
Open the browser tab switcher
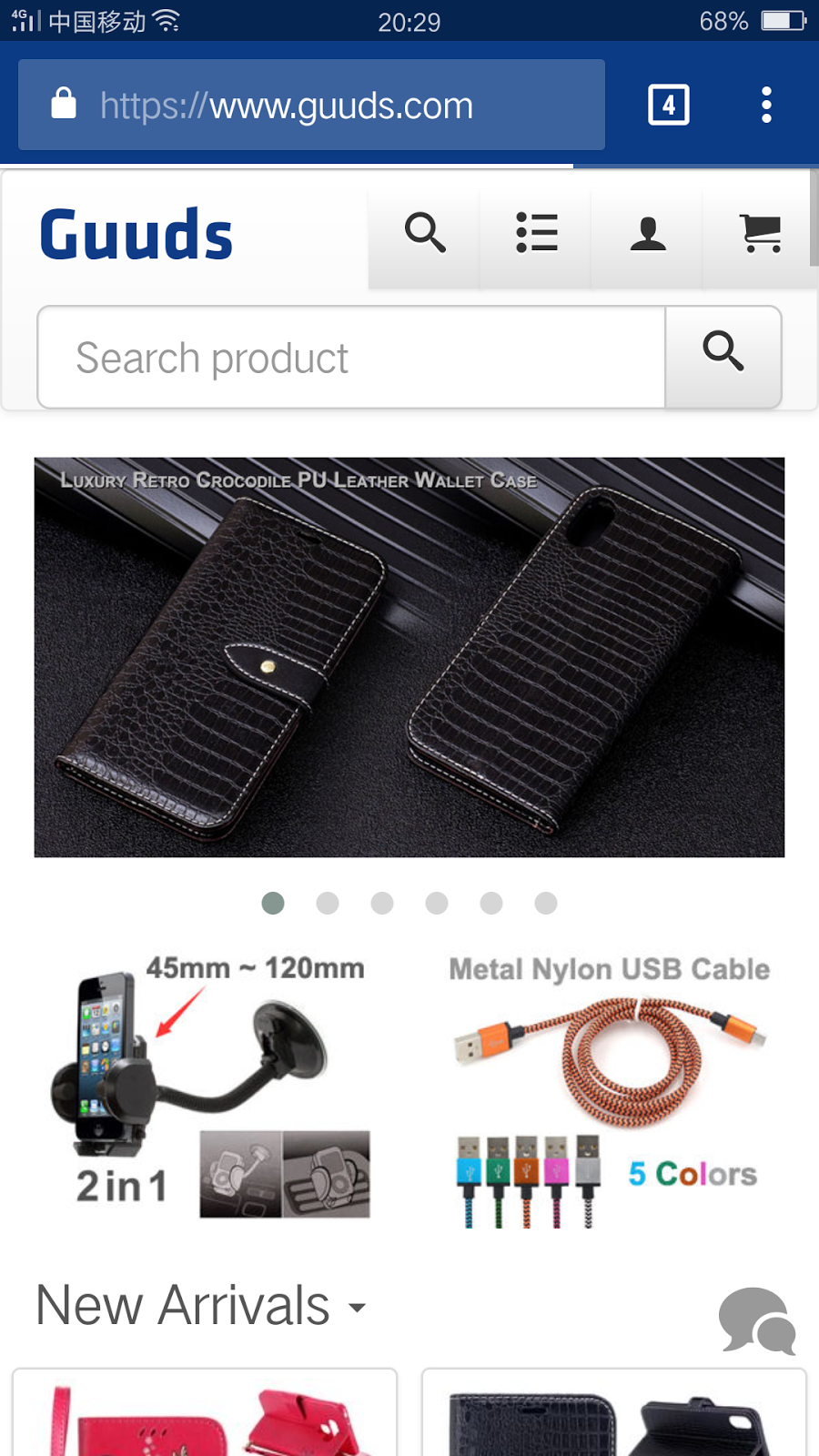pyautogui.click(x=668, y=106)
